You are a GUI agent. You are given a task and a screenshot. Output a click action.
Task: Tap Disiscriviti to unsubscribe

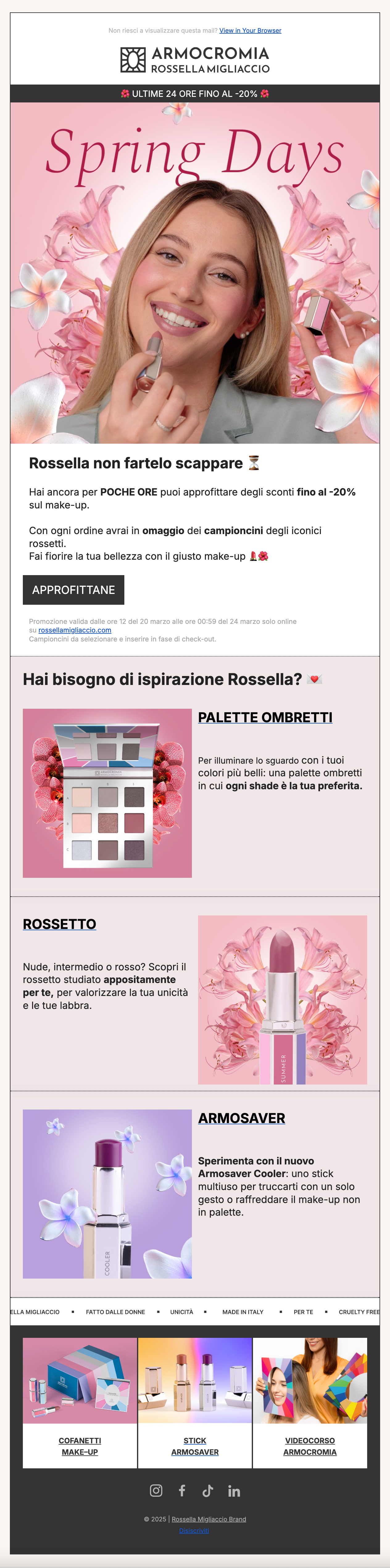pyautogui.click(x=194, y=1530)
